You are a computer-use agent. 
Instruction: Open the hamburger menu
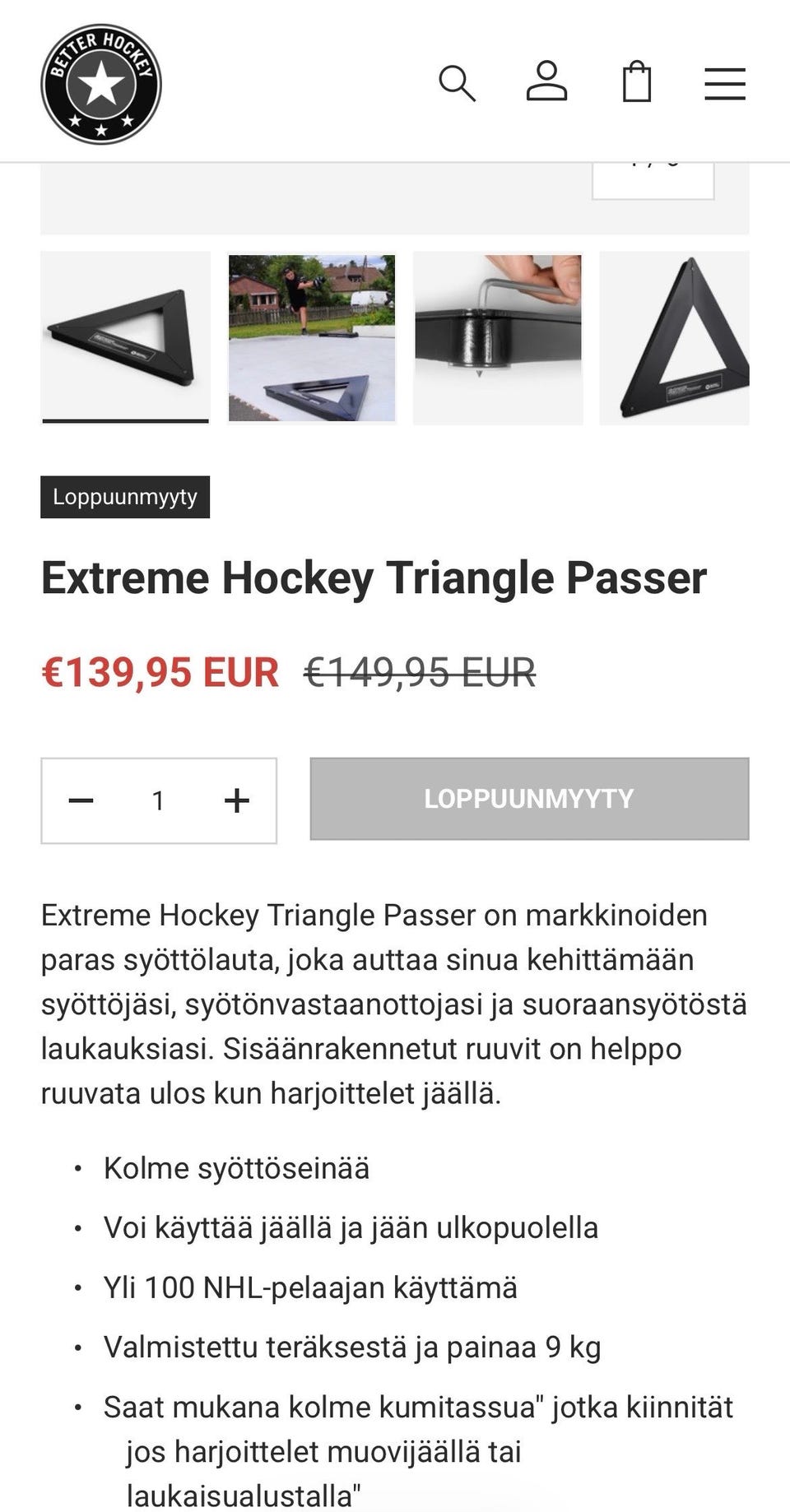click(724, 84)
